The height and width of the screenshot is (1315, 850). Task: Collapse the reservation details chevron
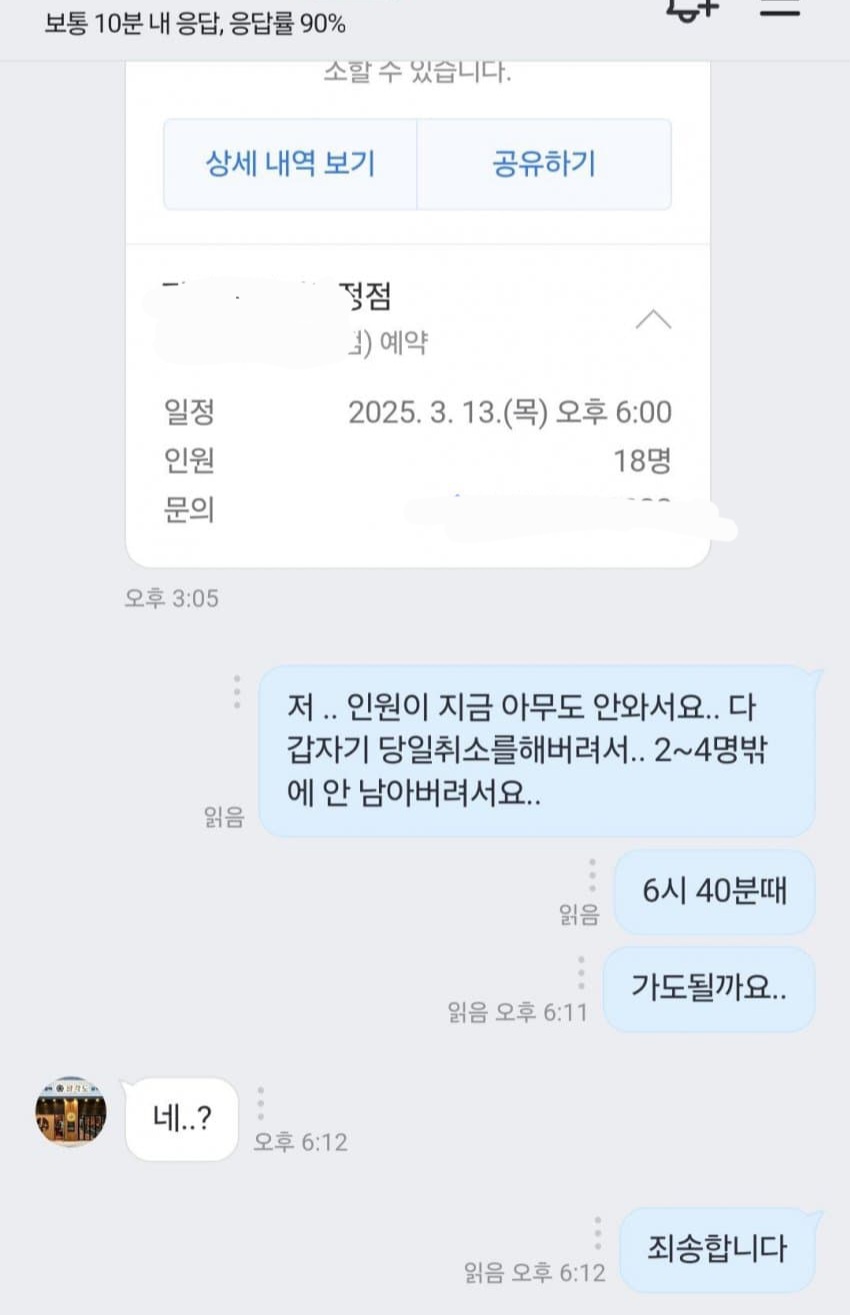654,321
